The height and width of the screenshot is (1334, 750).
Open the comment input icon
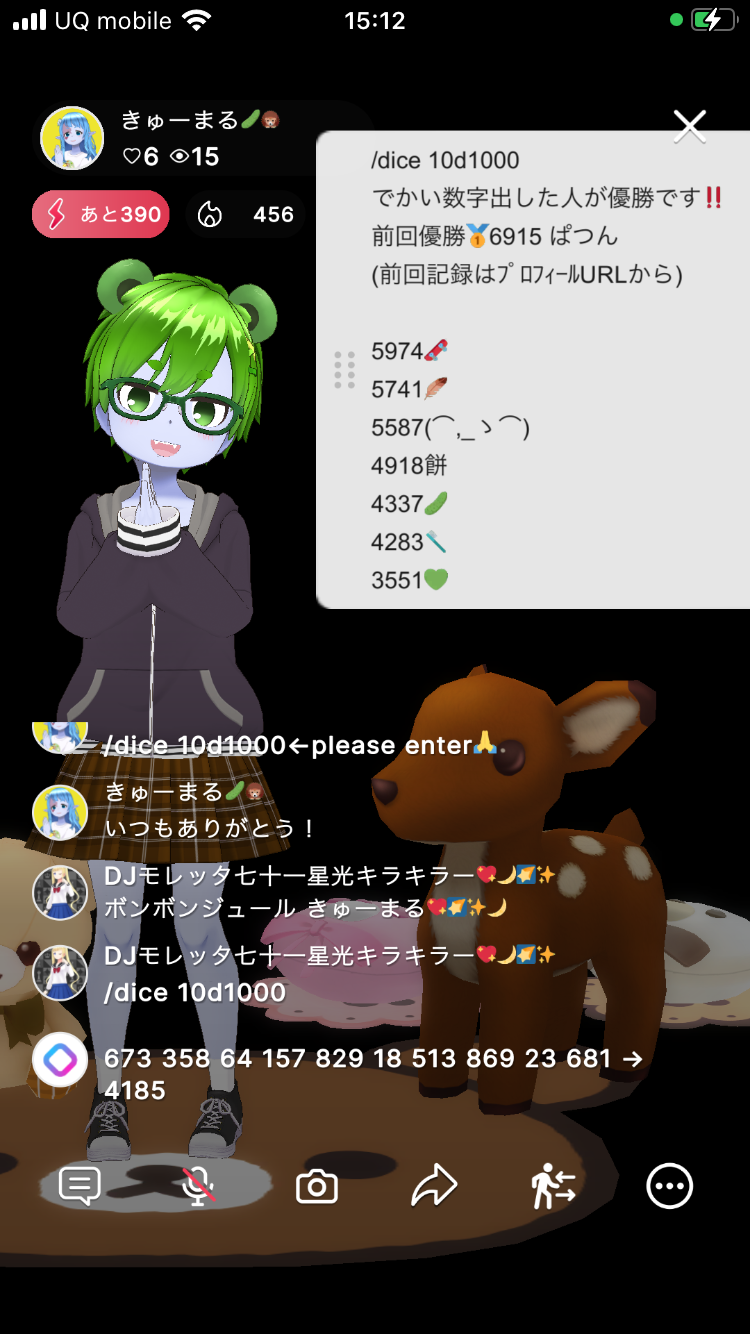[80, 1186]
